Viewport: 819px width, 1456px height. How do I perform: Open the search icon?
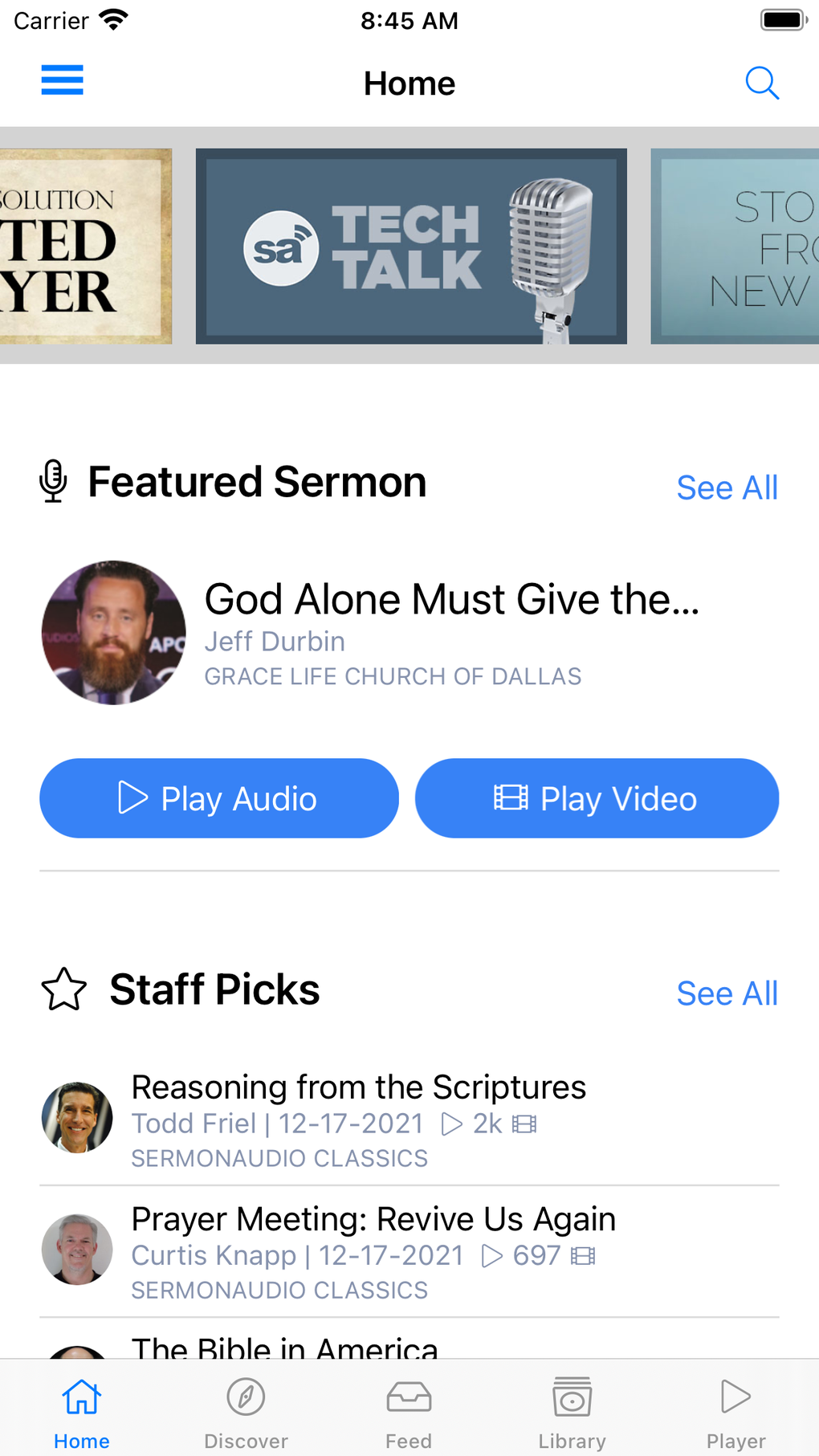(x=761, y=83)
